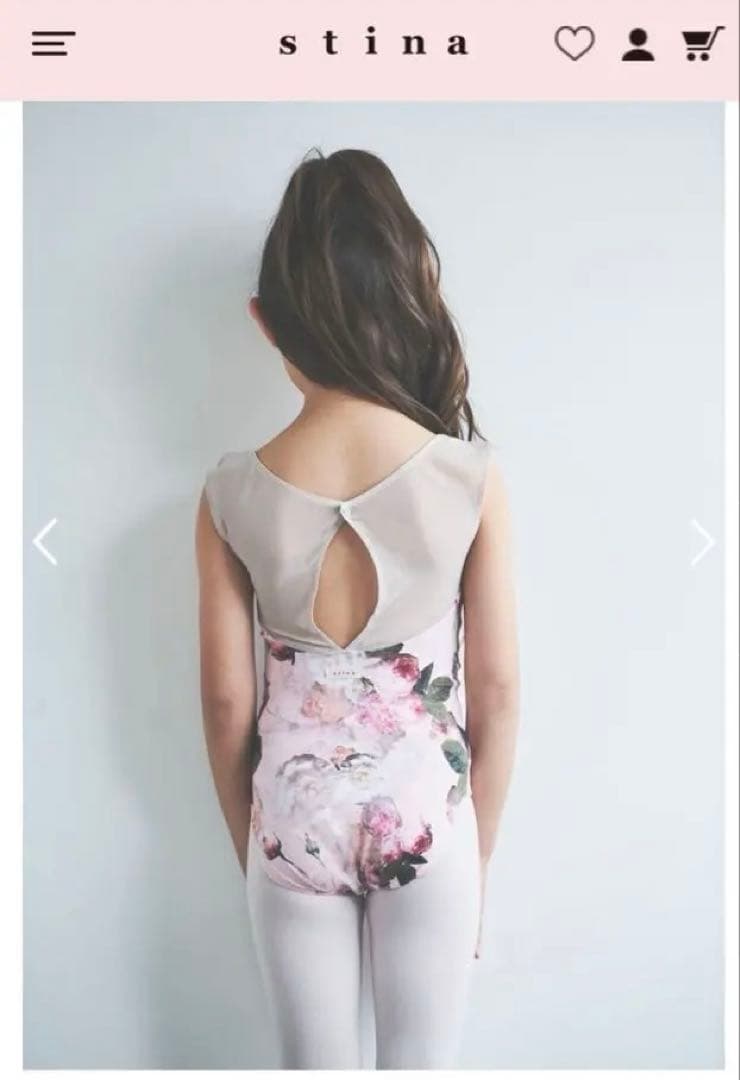Image resolution: width=740 pixels, height=1080 pixels.
Task: Open the shopping cart
Action: (702, 44)
